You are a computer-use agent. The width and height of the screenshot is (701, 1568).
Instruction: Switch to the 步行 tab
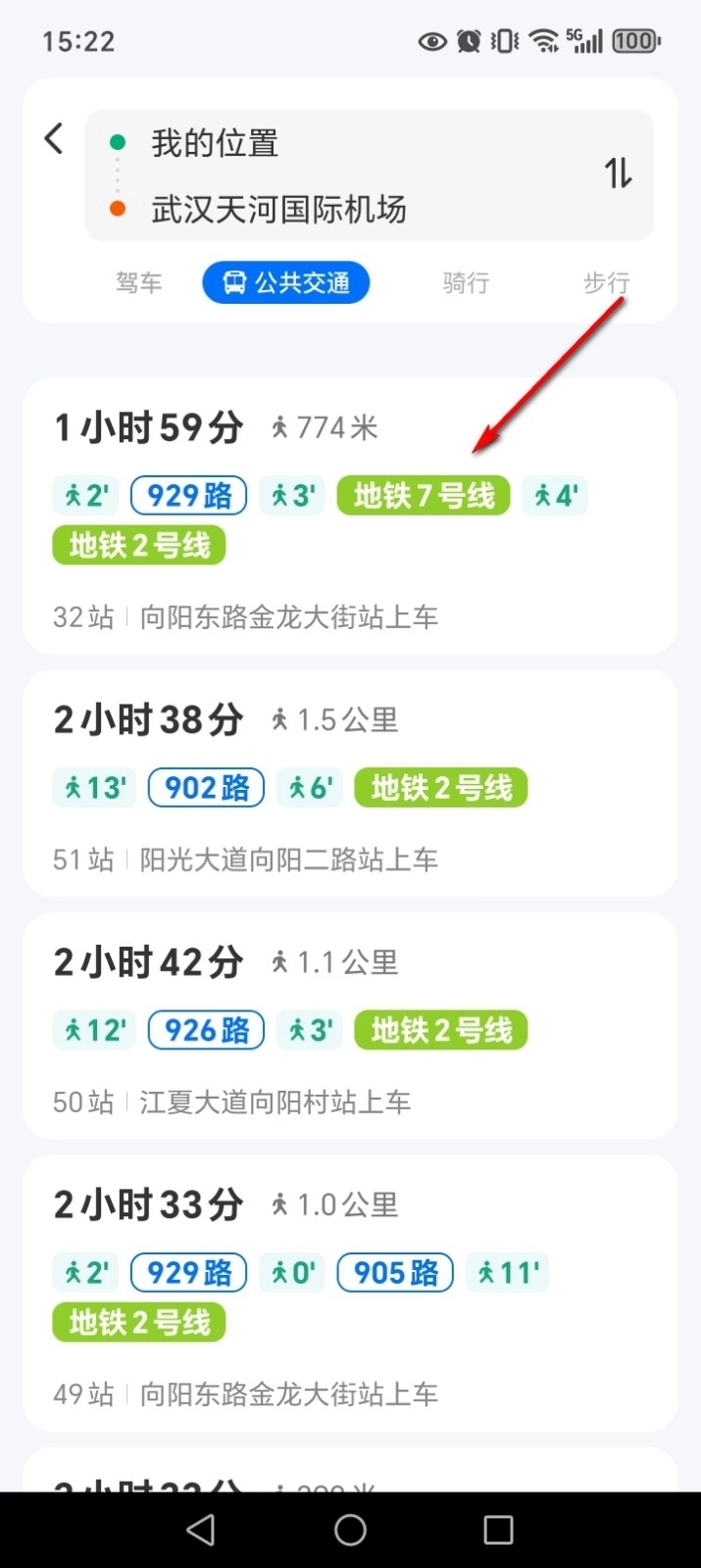tap(606, 283)
